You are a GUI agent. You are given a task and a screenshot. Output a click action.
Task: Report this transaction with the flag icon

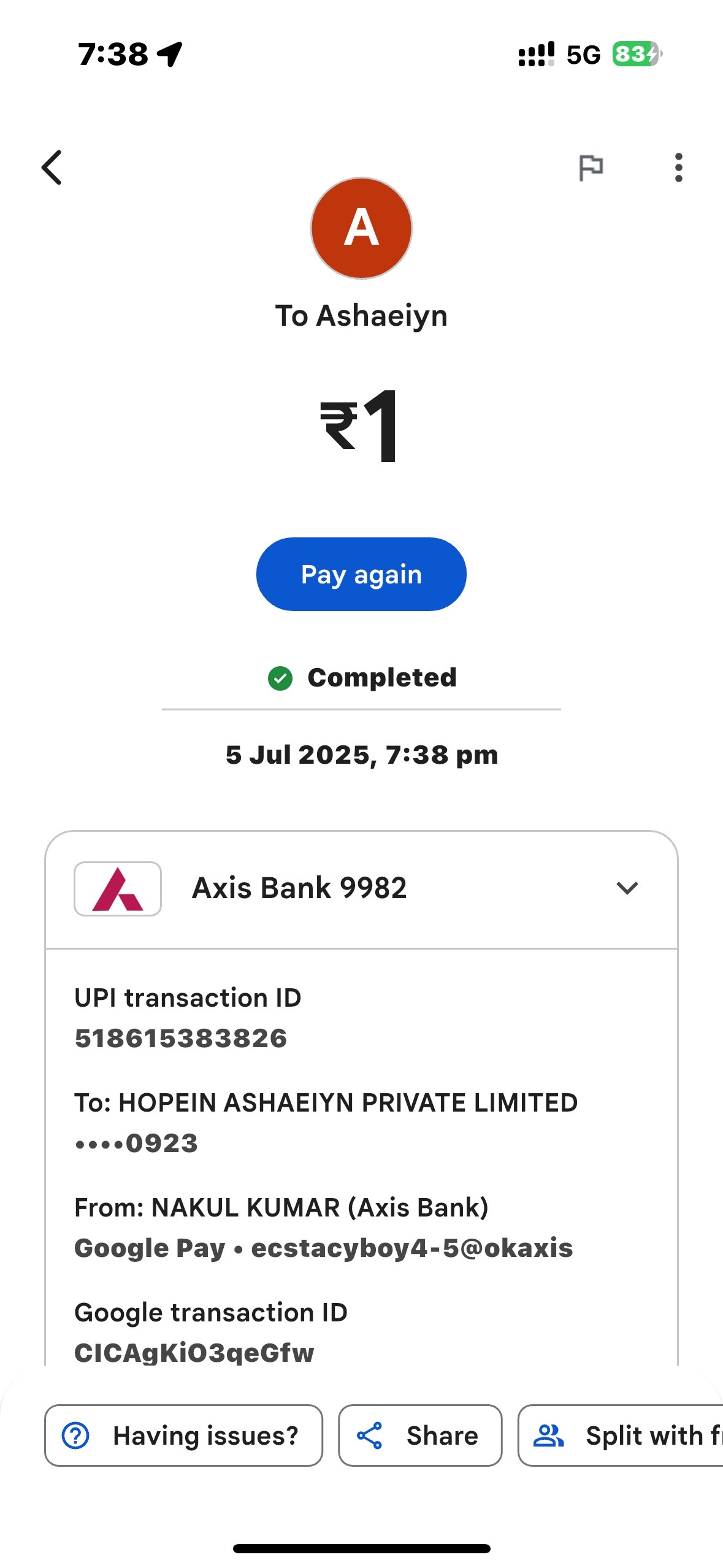click(591, 167)
